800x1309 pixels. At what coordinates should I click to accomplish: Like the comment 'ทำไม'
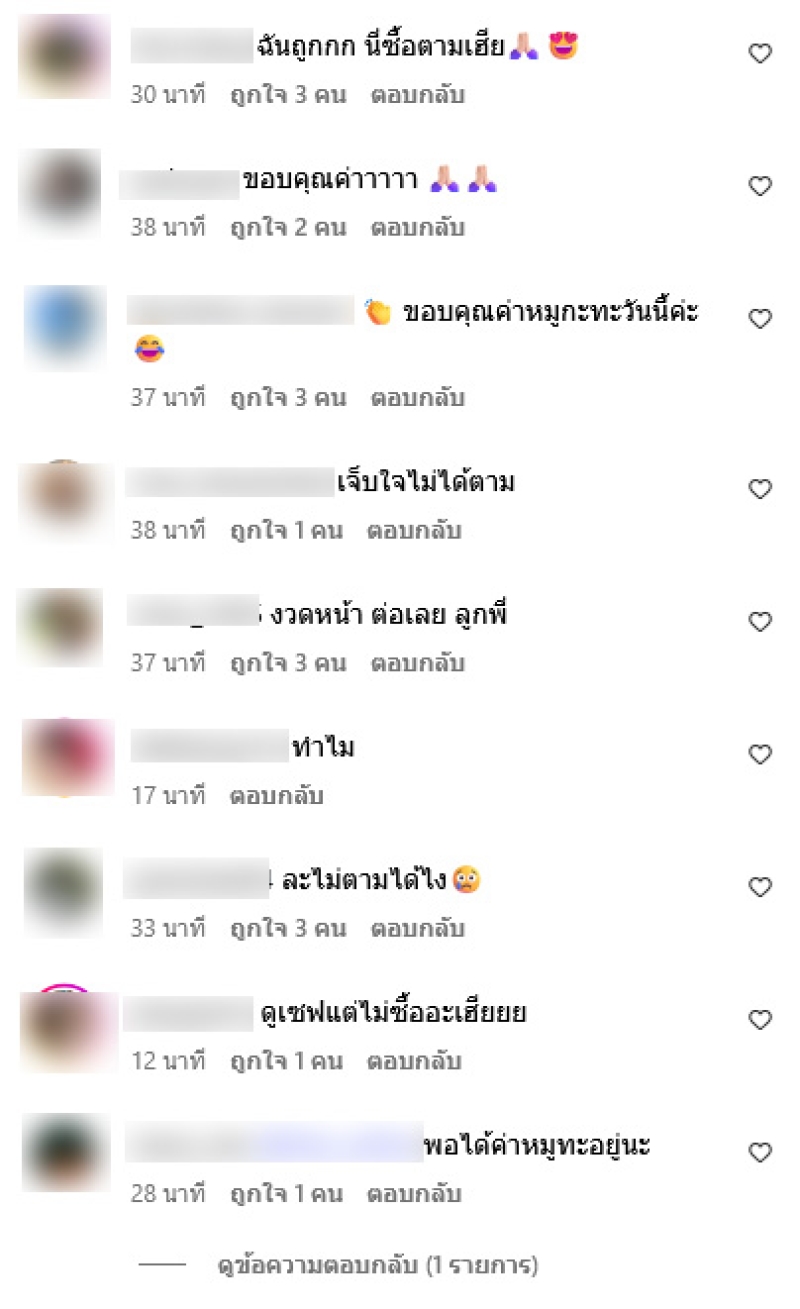(x=761, y=753)
